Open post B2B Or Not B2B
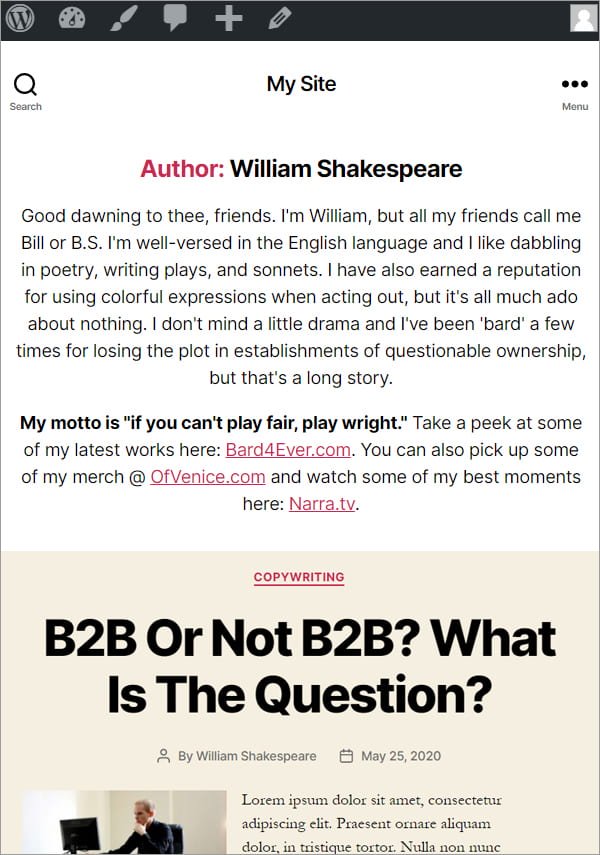Viewport: 600px width, 855px height. coord(300,664)
